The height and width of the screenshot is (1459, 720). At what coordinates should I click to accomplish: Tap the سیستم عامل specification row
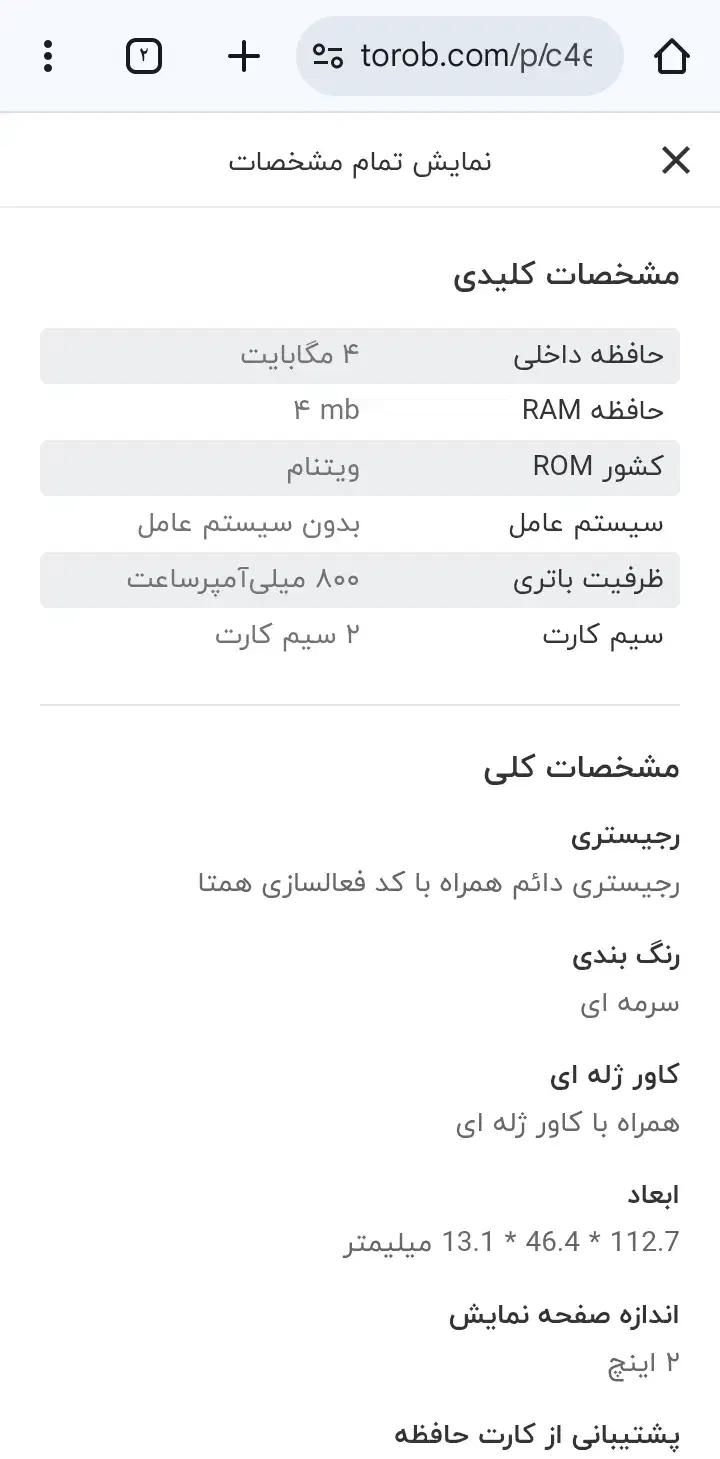coord(360,523)
